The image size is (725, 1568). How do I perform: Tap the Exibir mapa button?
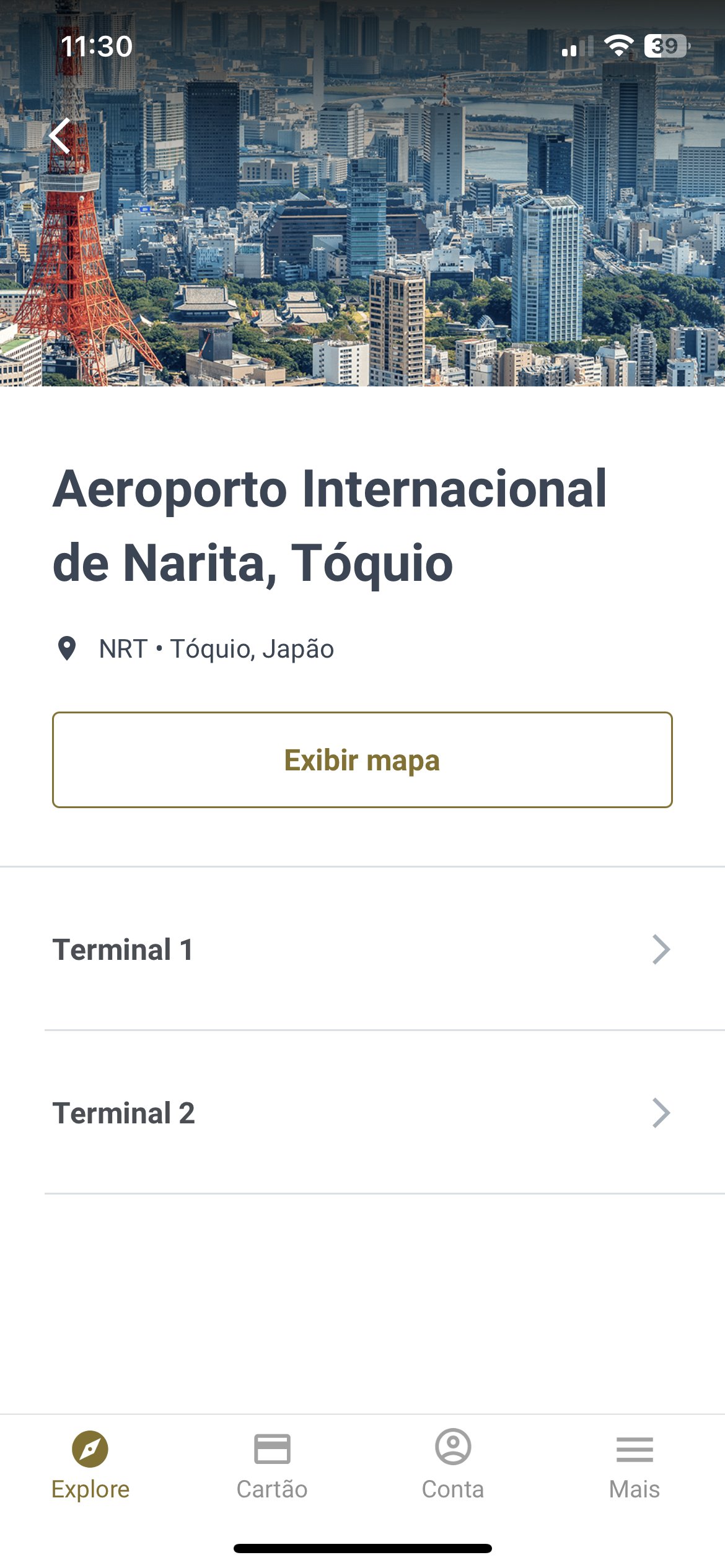click(x=362, y=760)
